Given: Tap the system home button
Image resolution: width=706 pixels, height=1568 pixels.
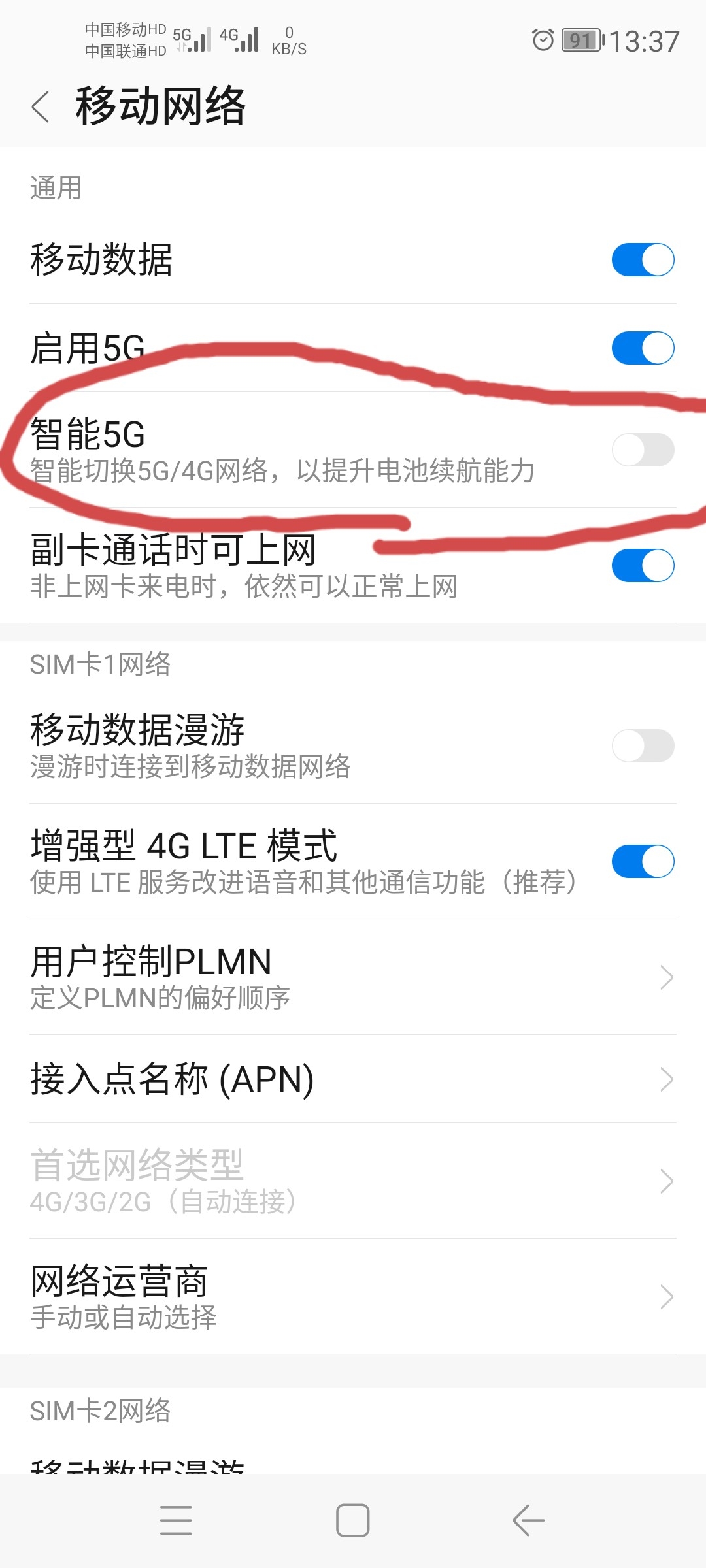Looking at the screenshot, I should pyautogui.click(x=353, y=1520).
